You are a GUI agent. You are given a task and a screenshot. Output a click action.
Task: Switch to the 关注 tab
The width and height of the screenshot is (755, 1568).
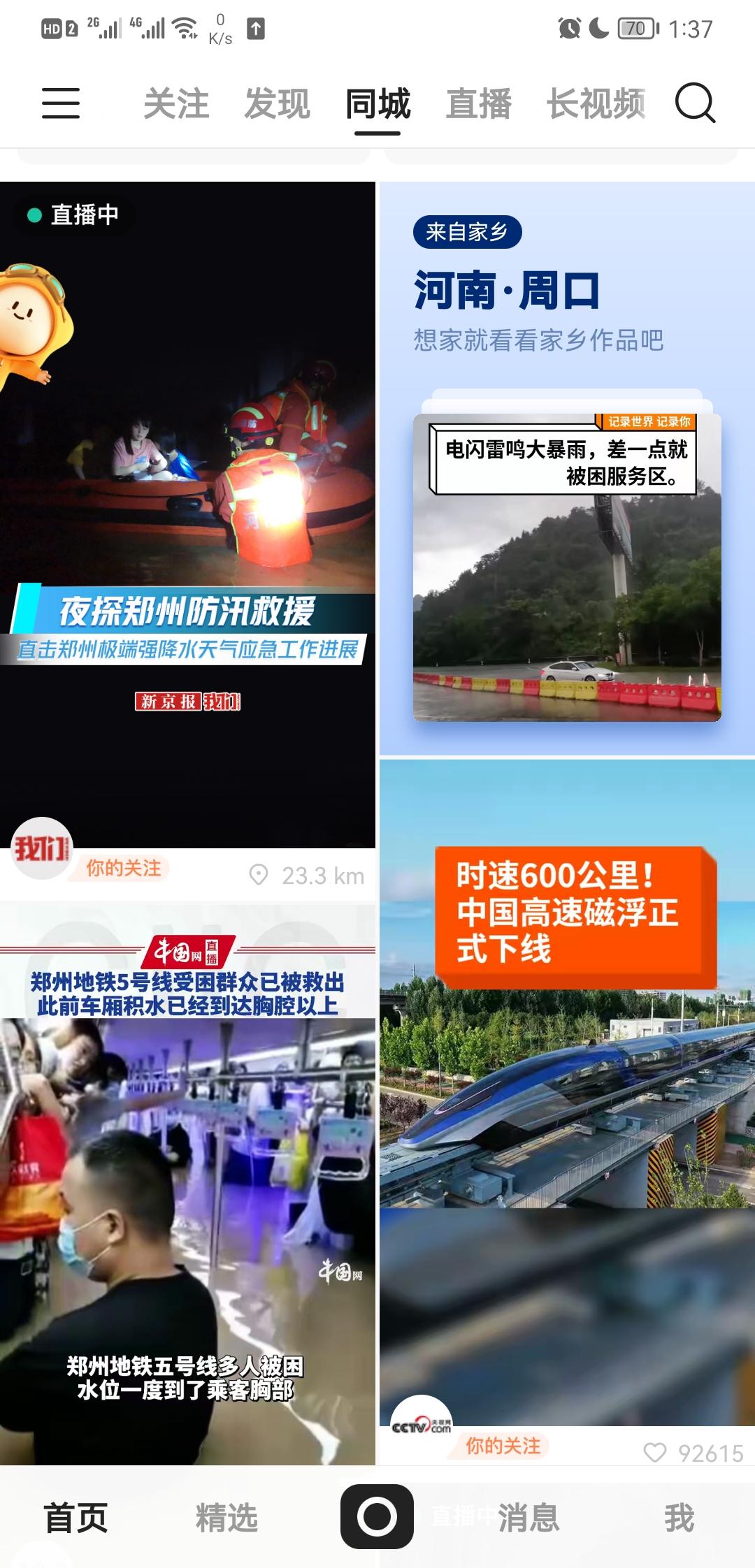click(x=176, y=104)
